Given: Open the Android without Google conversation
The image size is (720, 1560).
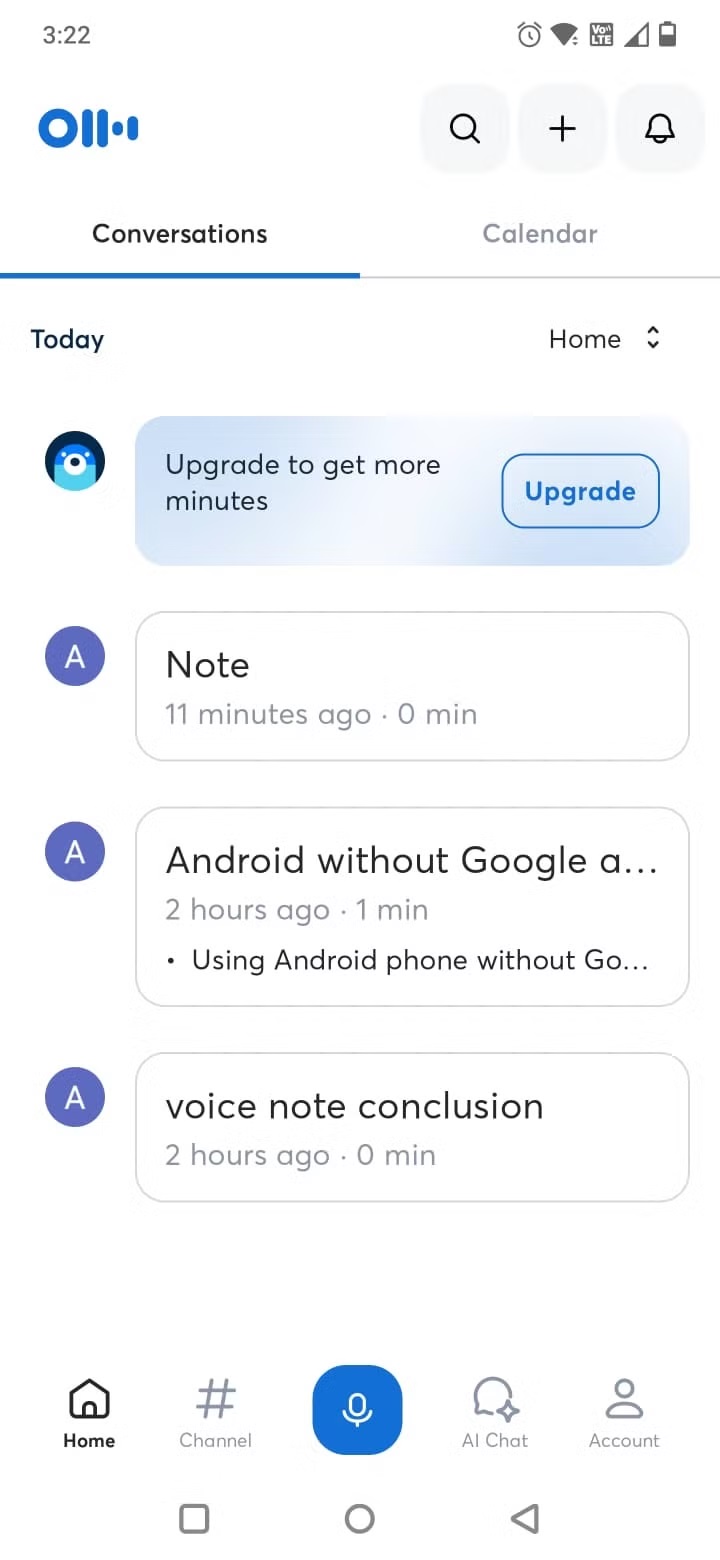Looking at the screenshot, I should pyautogui.click(x=412, y=906).
